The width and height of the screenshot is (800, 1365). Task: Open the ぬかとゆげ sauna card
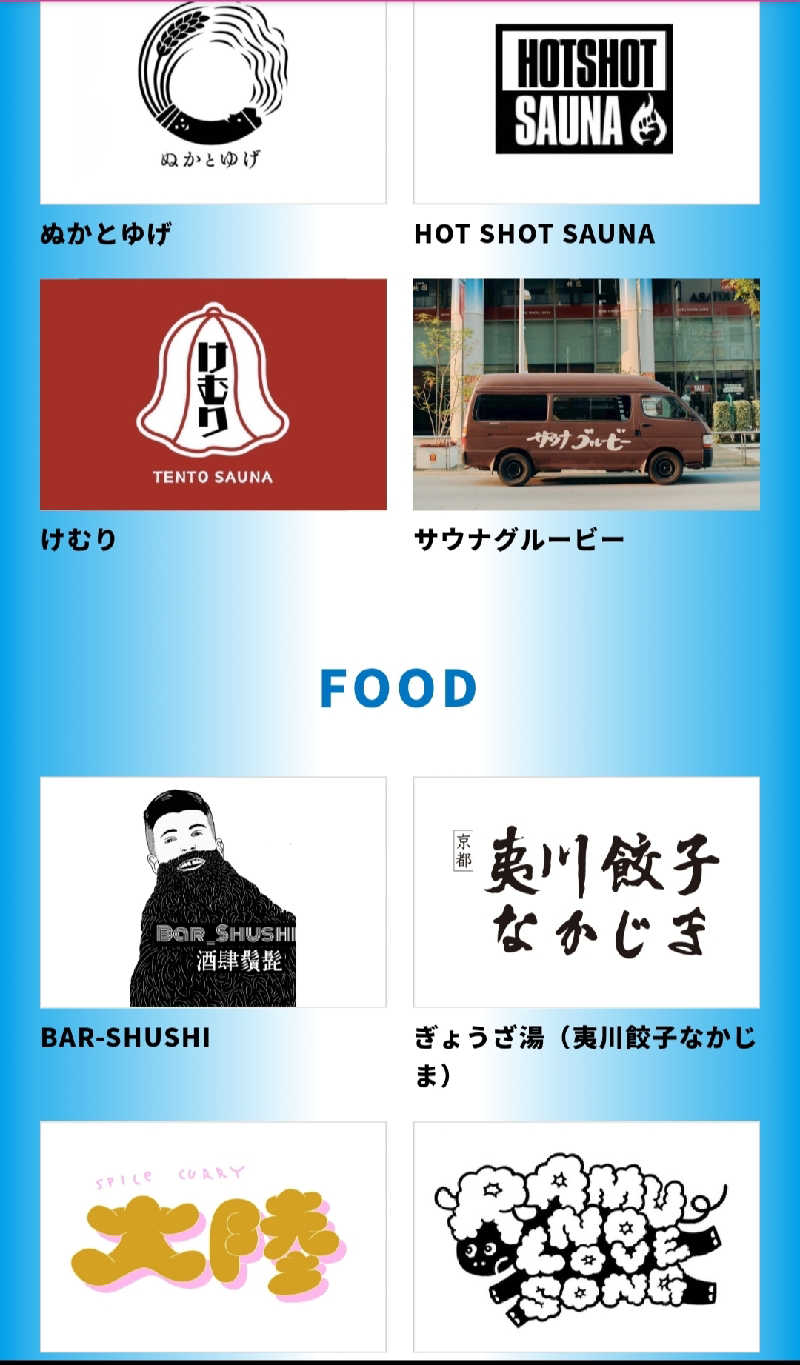pyautogui.click(x=213, y=102)
